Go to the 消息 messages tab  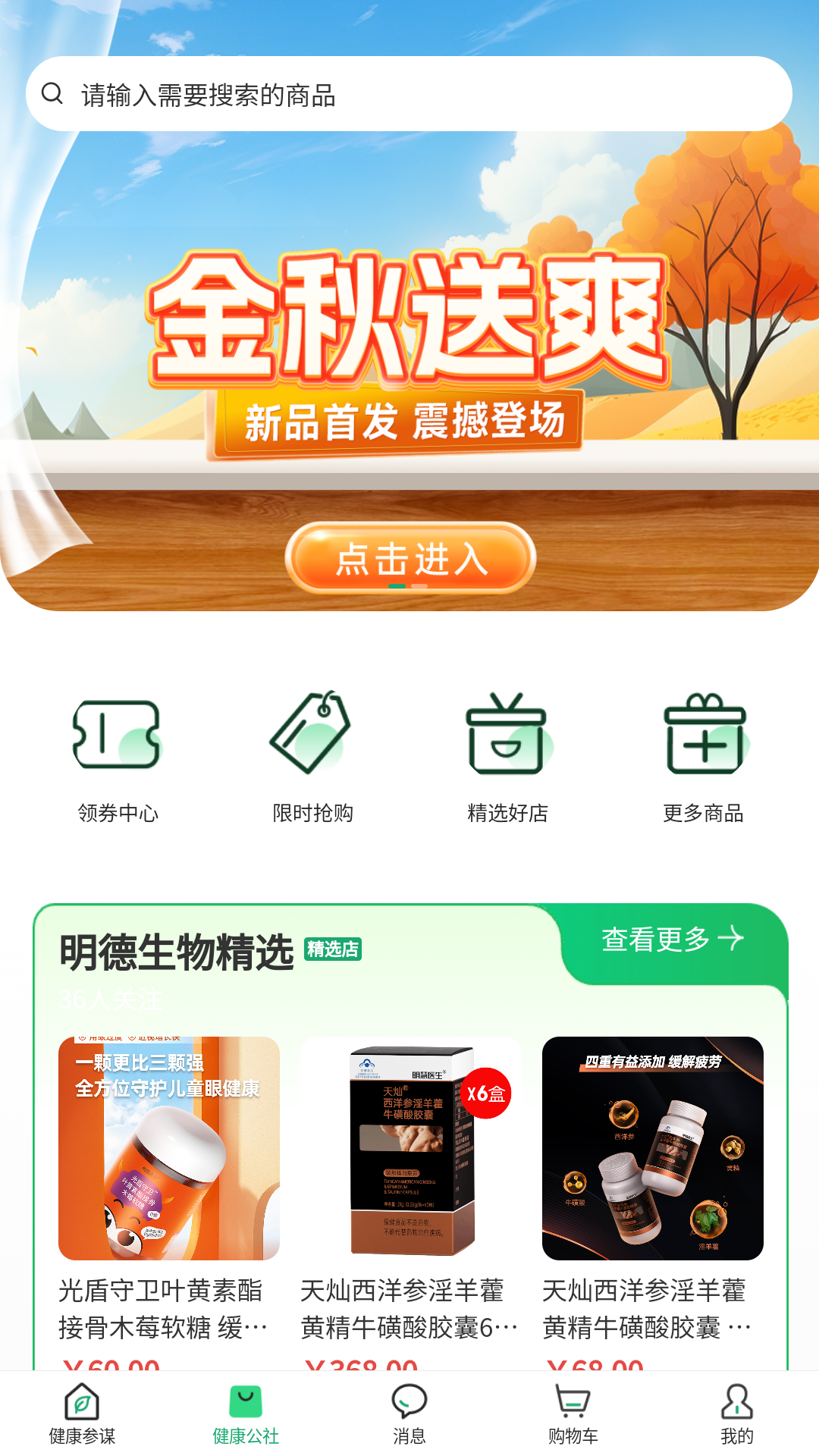coord(409,1414)
